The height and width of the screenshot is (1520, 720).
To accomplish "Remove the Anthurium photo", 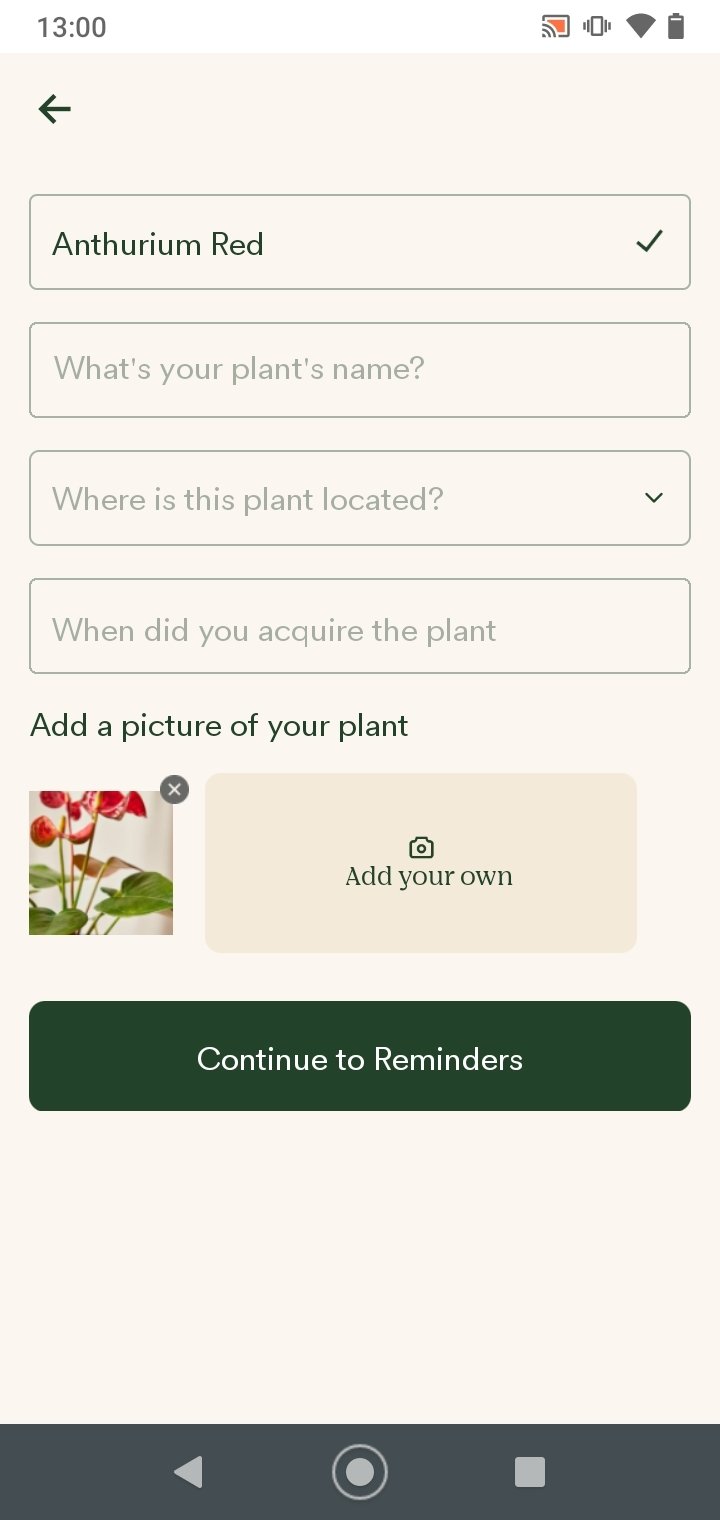I will coord(174,789).
